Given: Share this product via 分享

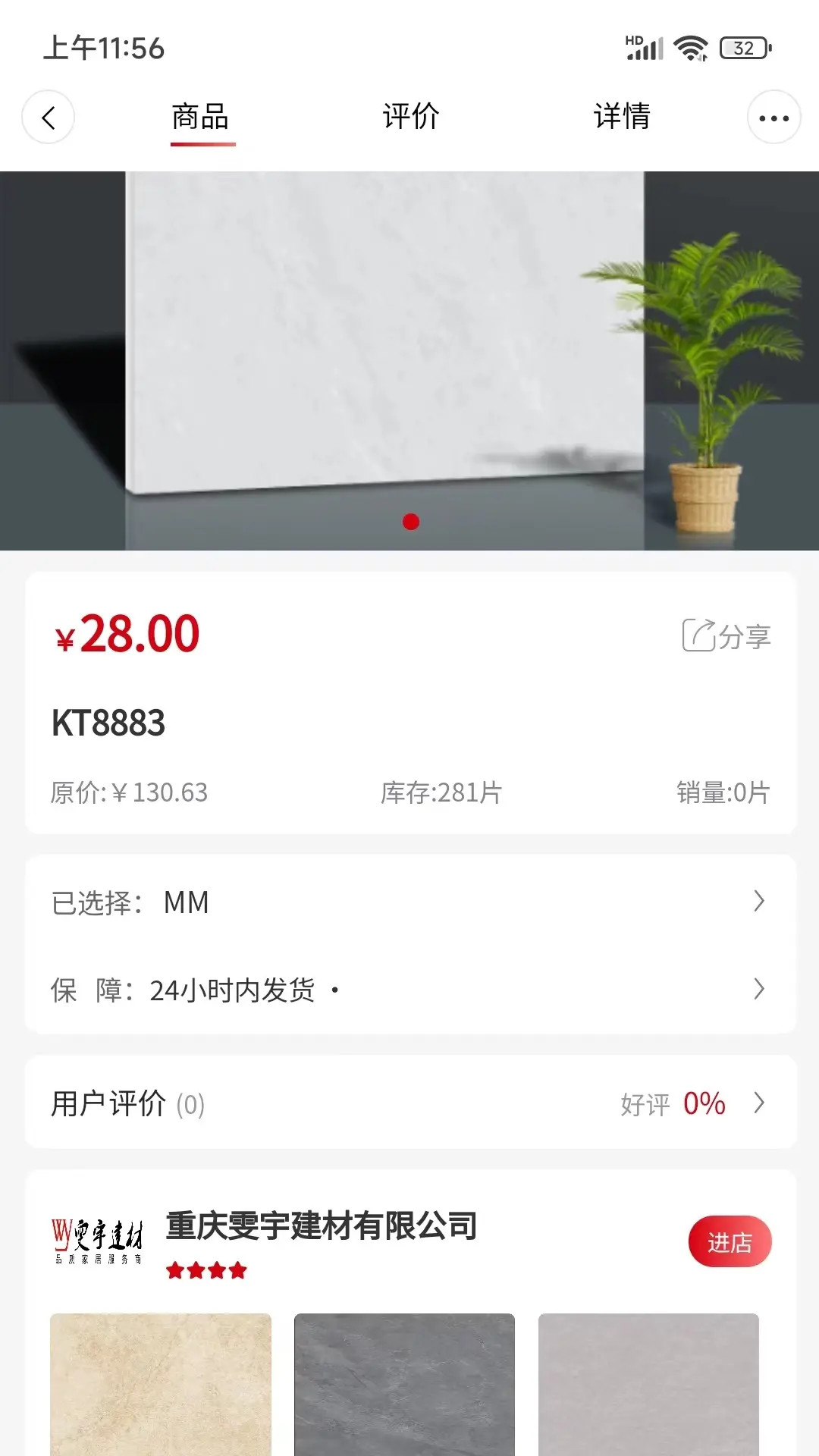Looking at the screenshot, I should [726, 635].
